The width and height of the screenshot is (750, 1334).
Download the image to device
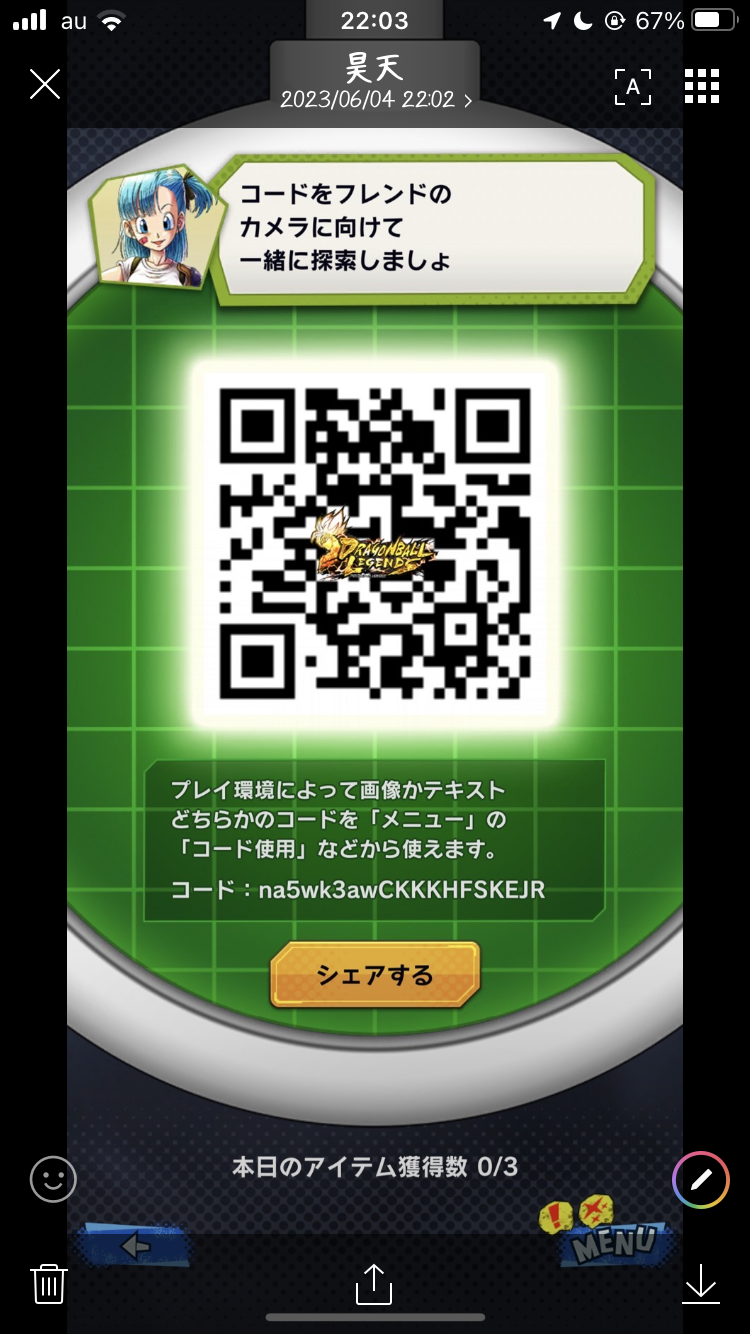(x=701, y=1284)
